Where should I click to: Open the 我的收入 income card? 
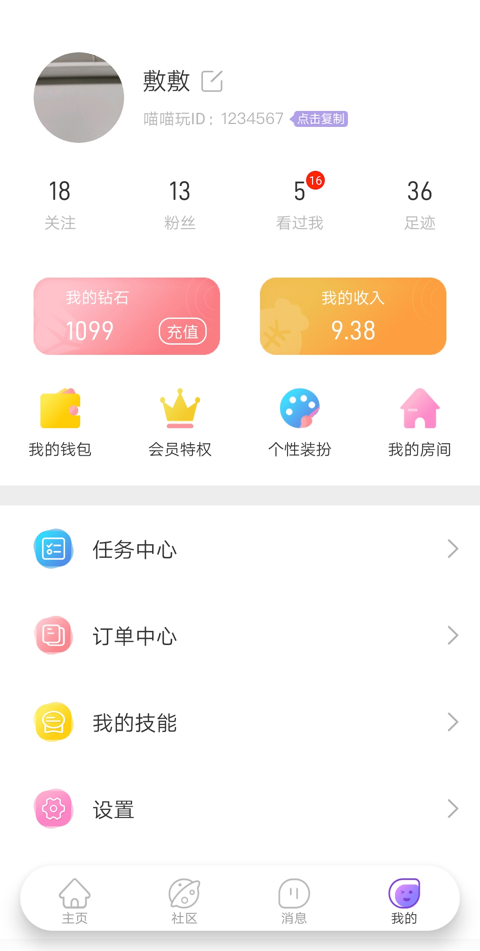coord(353,316)
